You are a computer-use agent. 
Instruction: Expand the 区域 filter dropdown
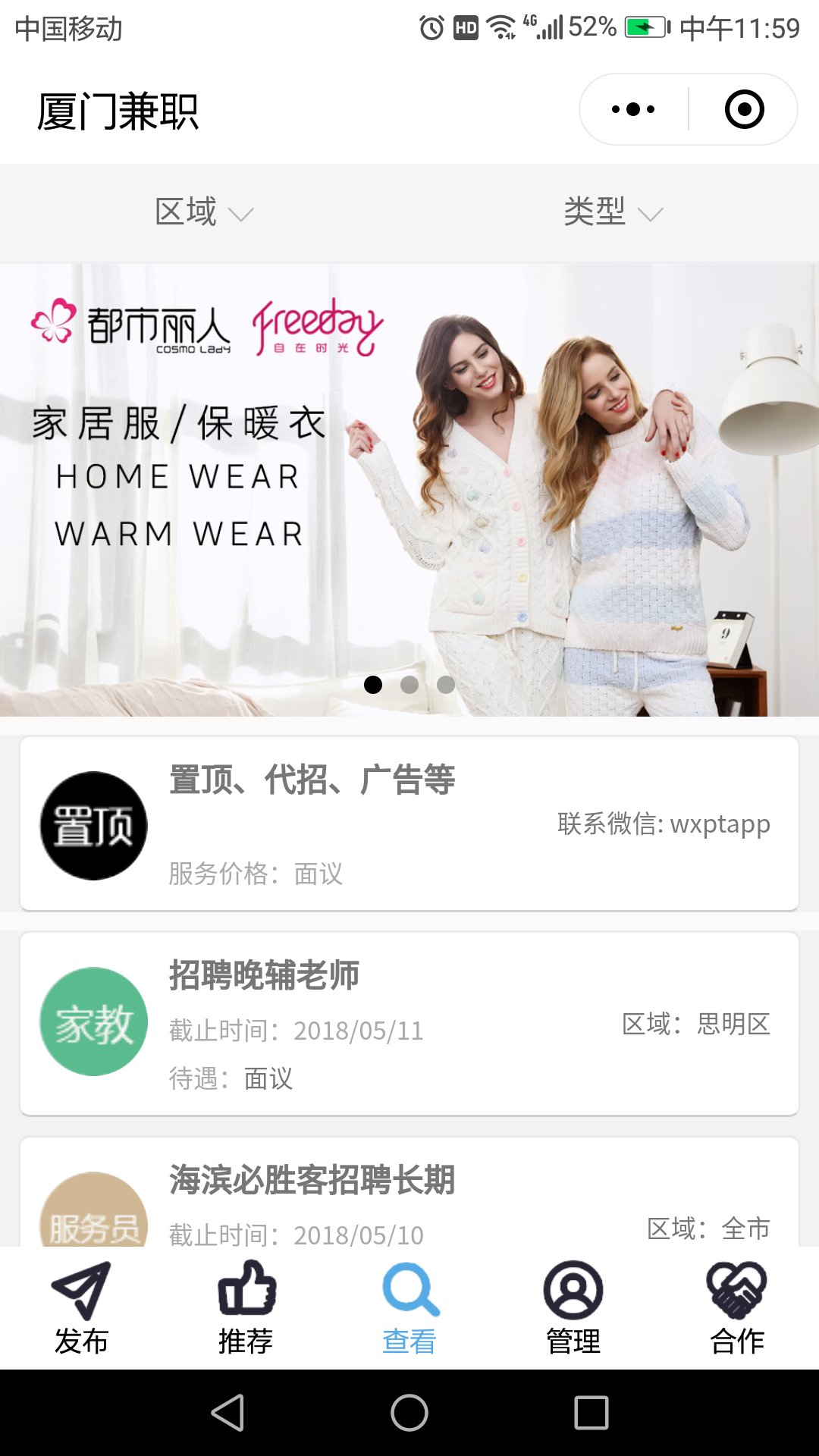click(203, 212)
